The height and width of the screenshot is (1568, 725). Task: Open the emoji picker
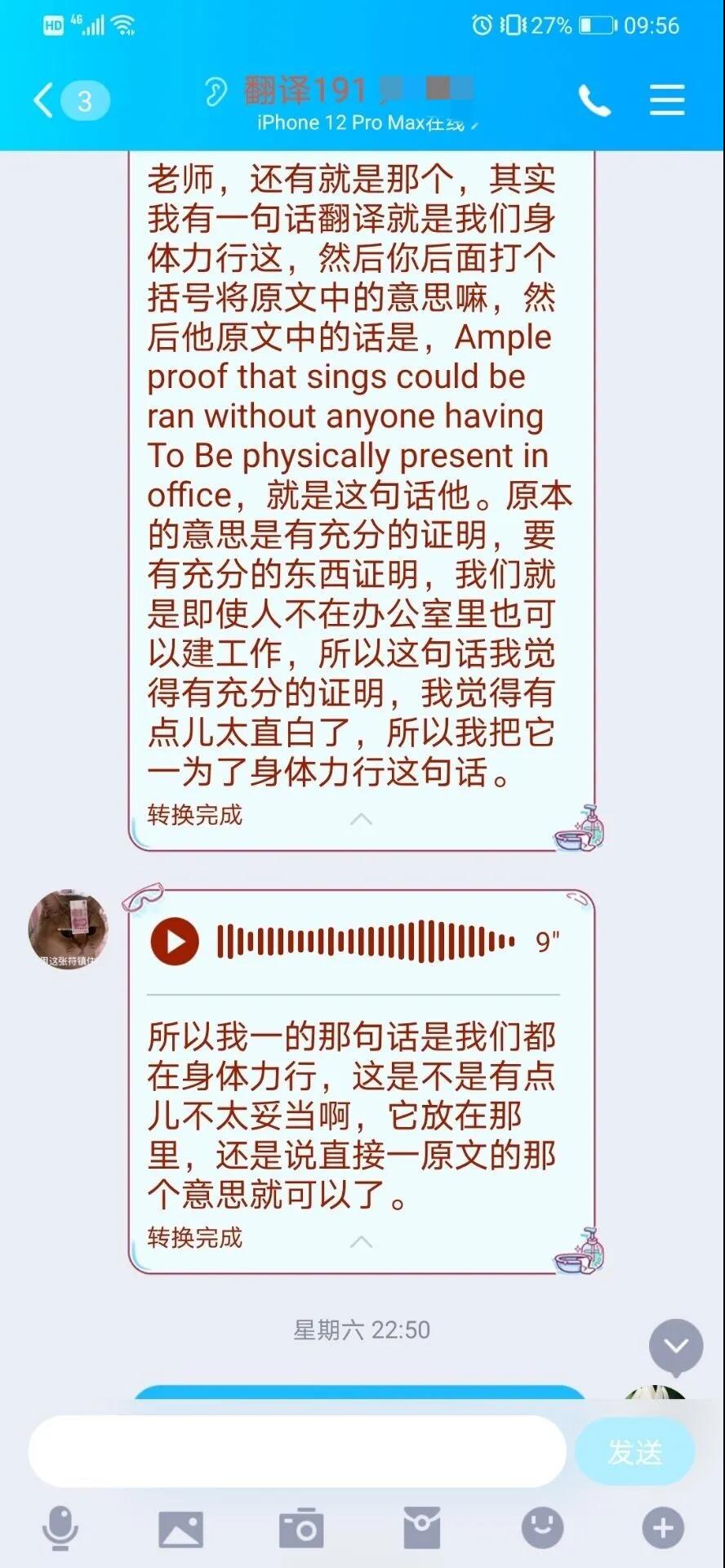pyautogui.click(x=542, y=1528)
